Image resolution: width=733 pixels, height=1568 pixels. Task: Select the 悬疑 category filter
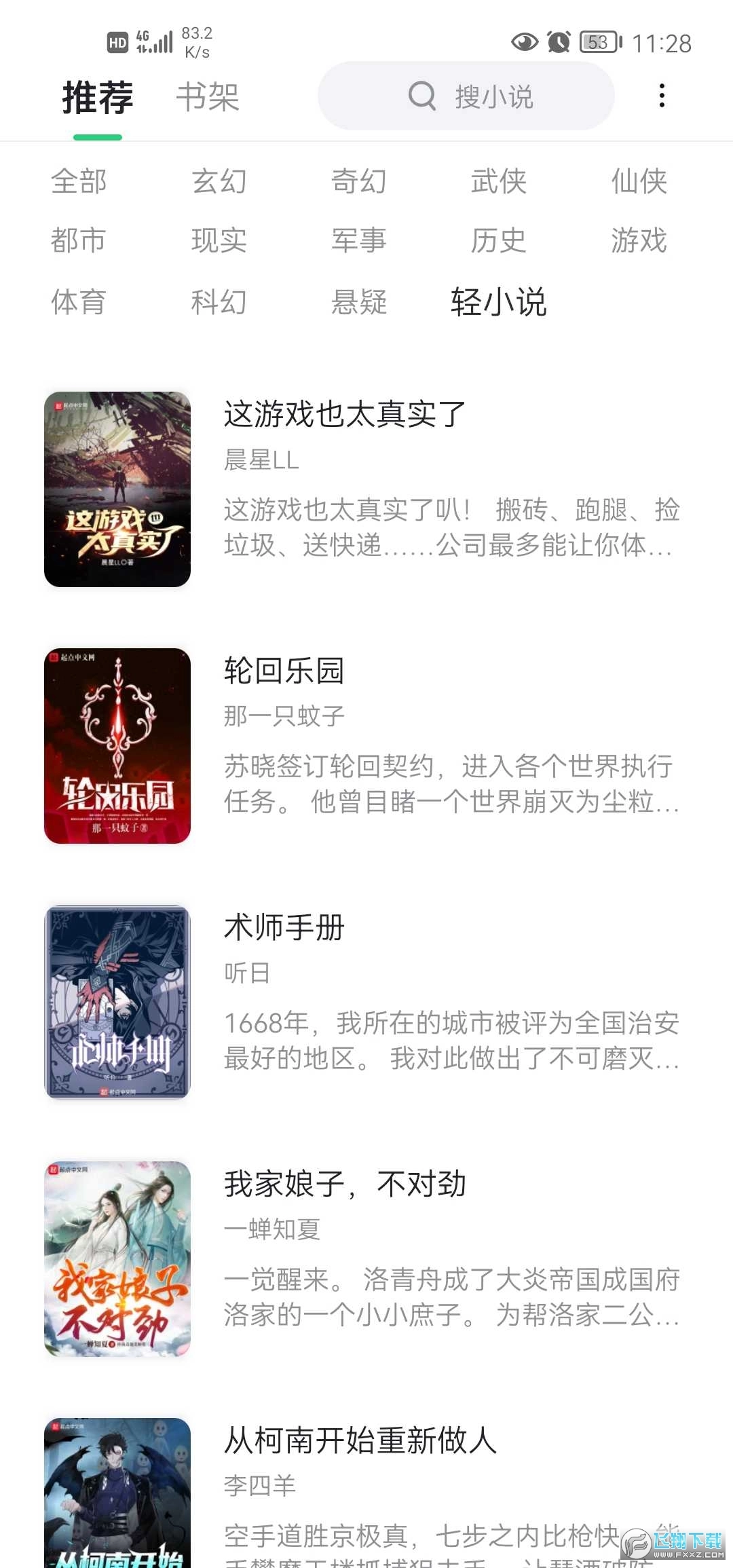358,303
